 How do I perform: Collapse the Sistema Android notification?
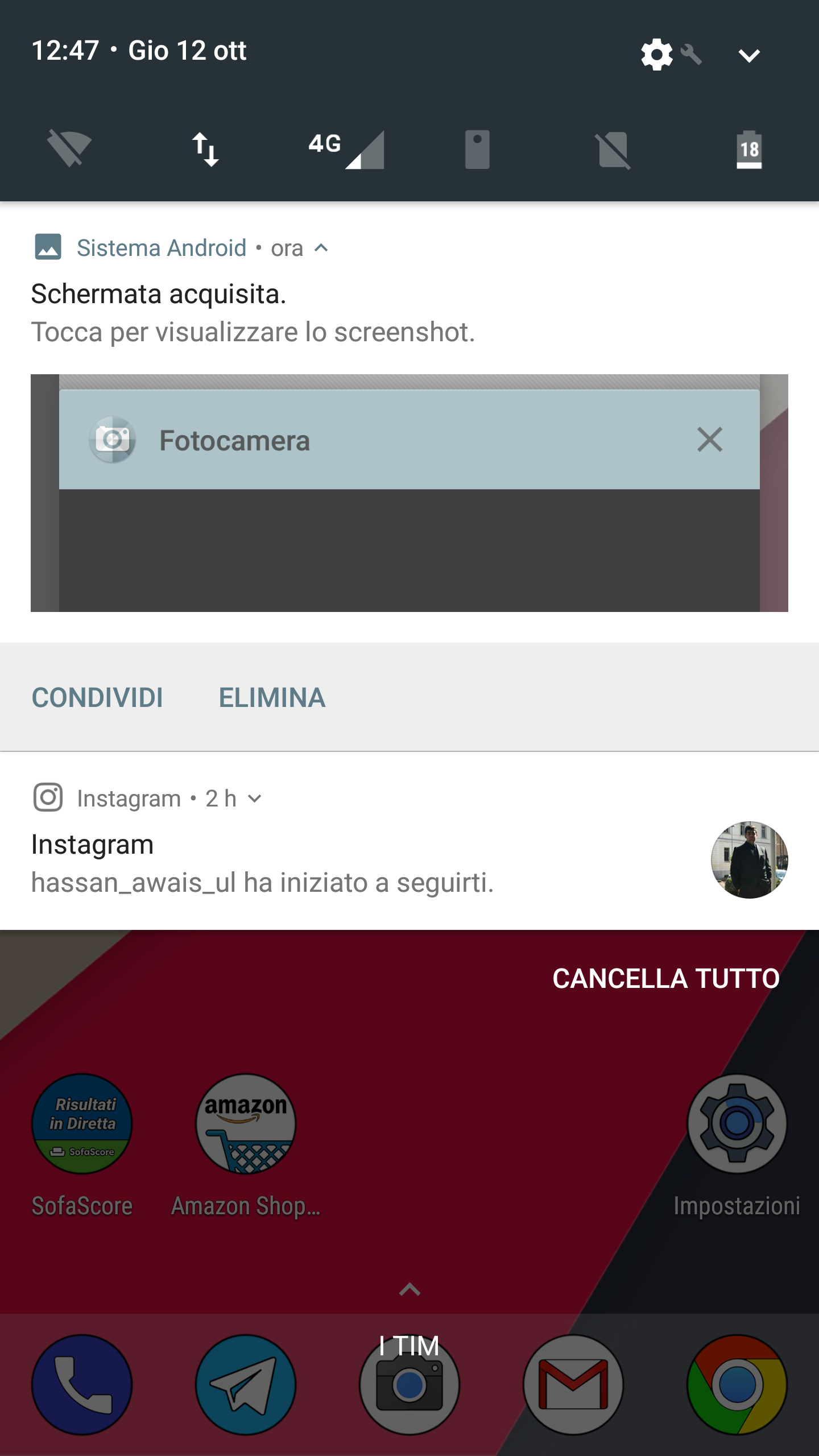tap(321, 248)
